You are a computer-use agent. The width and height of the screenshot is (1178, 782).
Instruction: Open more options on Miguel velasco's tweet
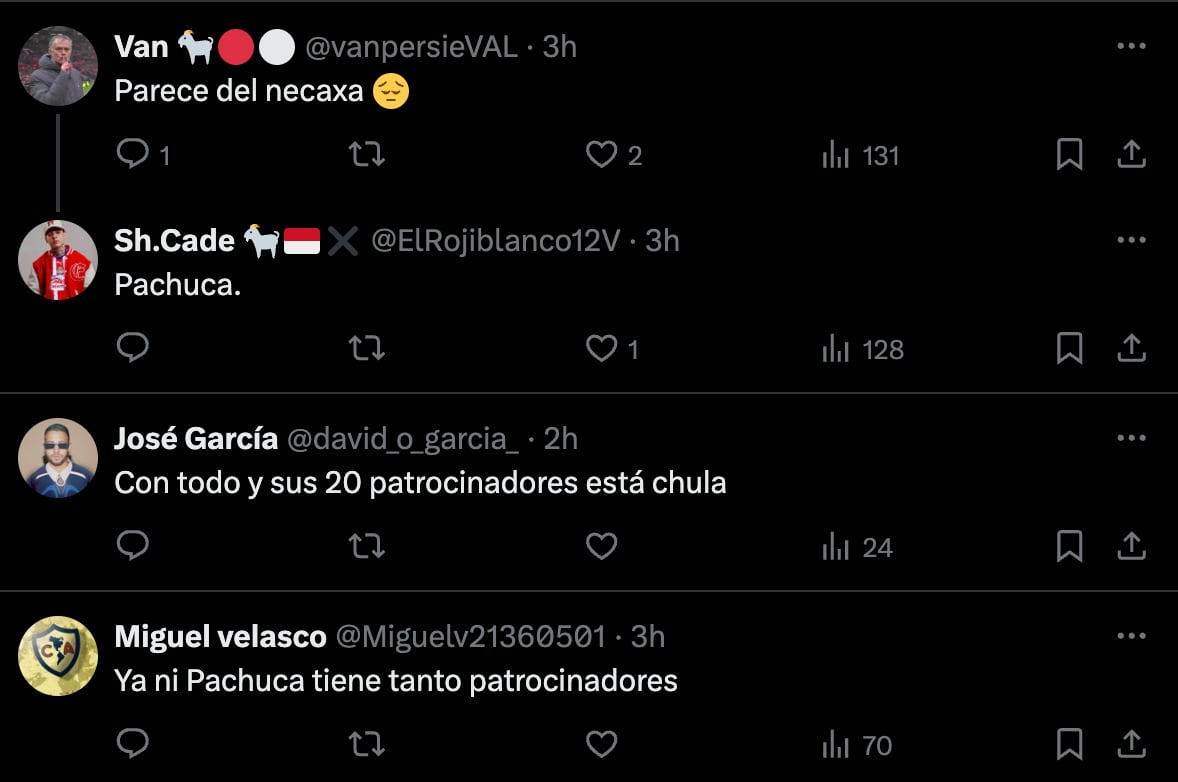pyautogui.click(x=1131, y=637)
